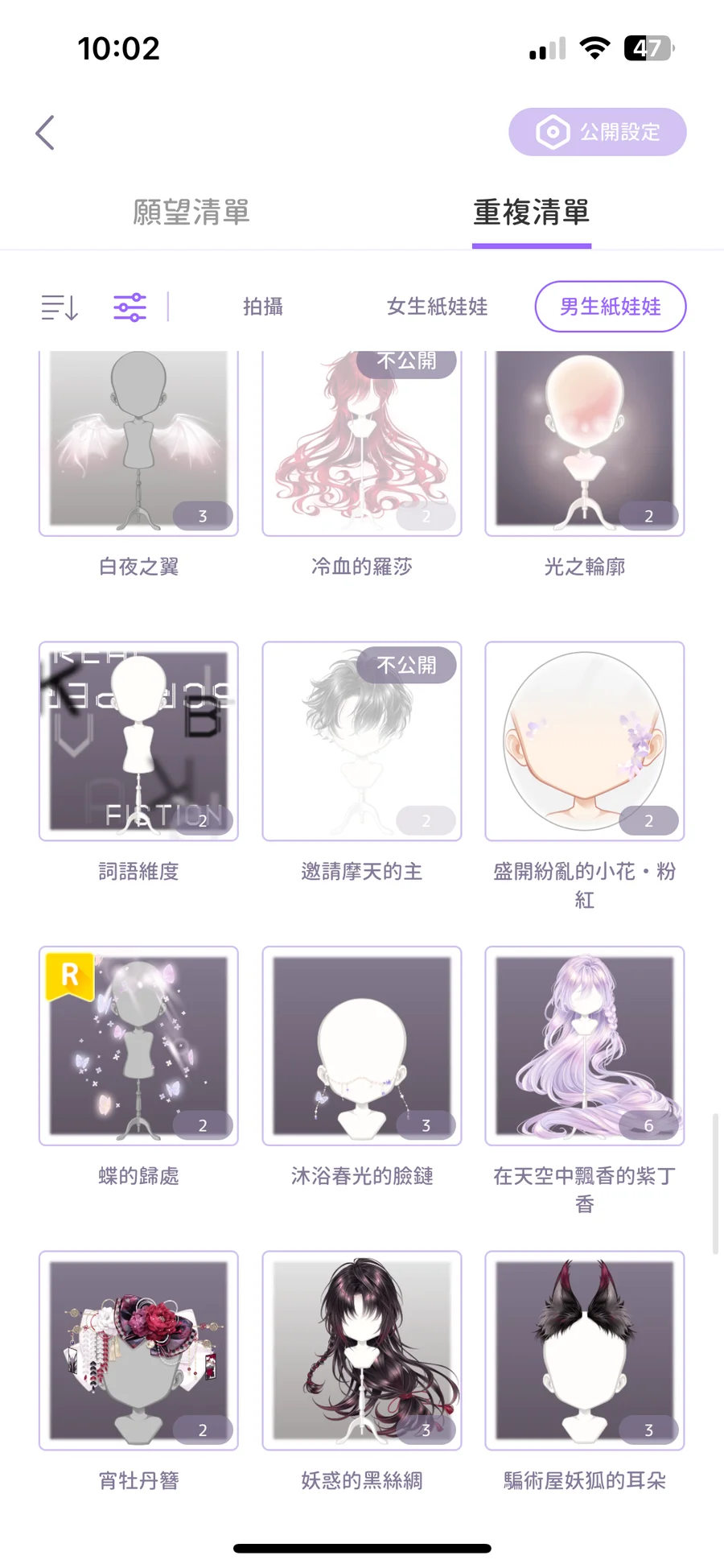Open the 騙術屋妖狐的耳朵 item
The image size is (724, 1568).
585,1350
